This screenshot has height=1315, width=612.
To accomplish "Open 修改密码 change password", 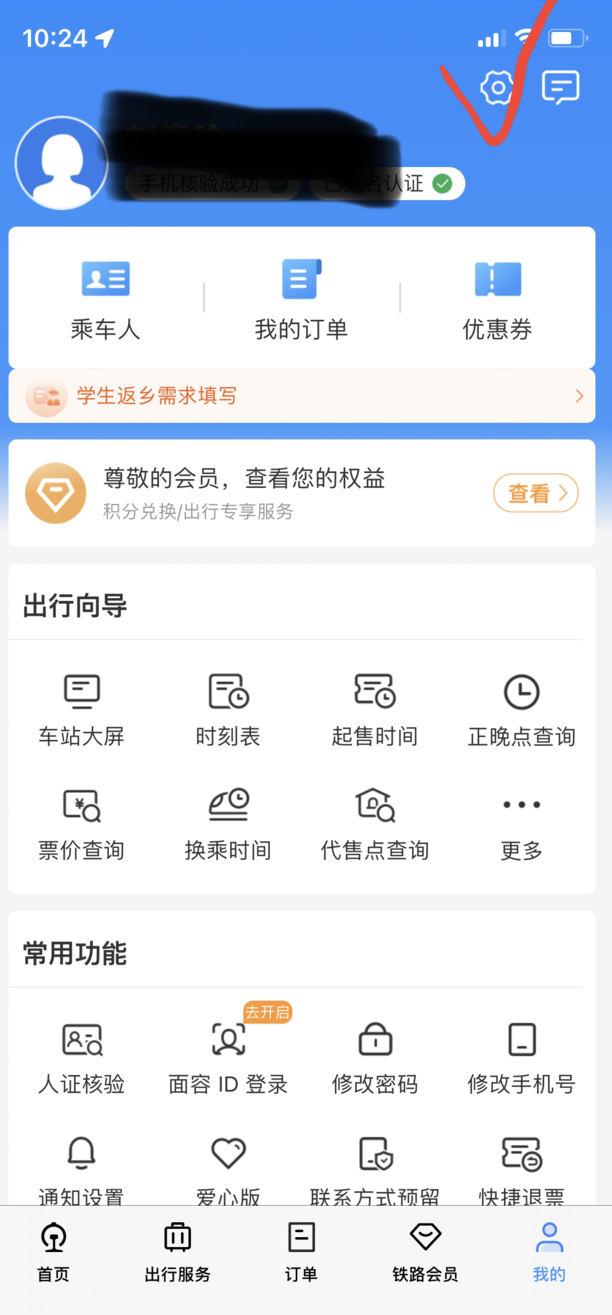I will coord(375,1057).
